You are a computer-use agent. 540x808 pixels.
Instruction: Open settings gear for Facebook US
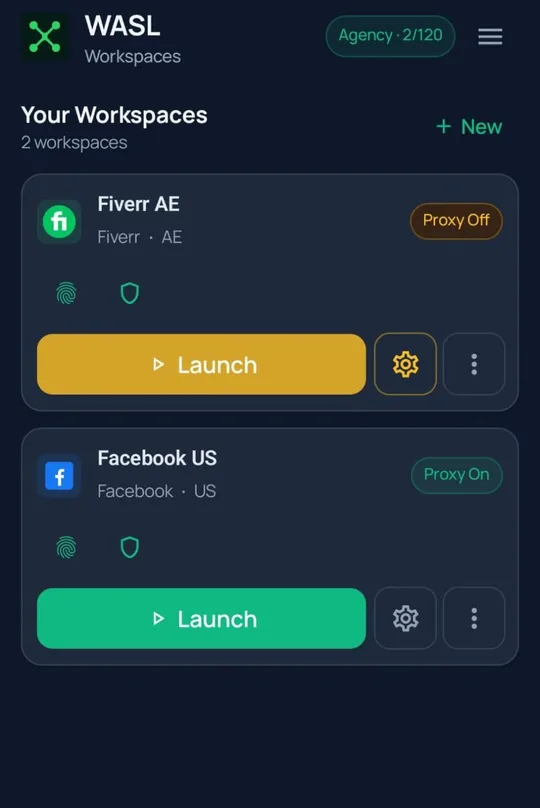(406, 618)
